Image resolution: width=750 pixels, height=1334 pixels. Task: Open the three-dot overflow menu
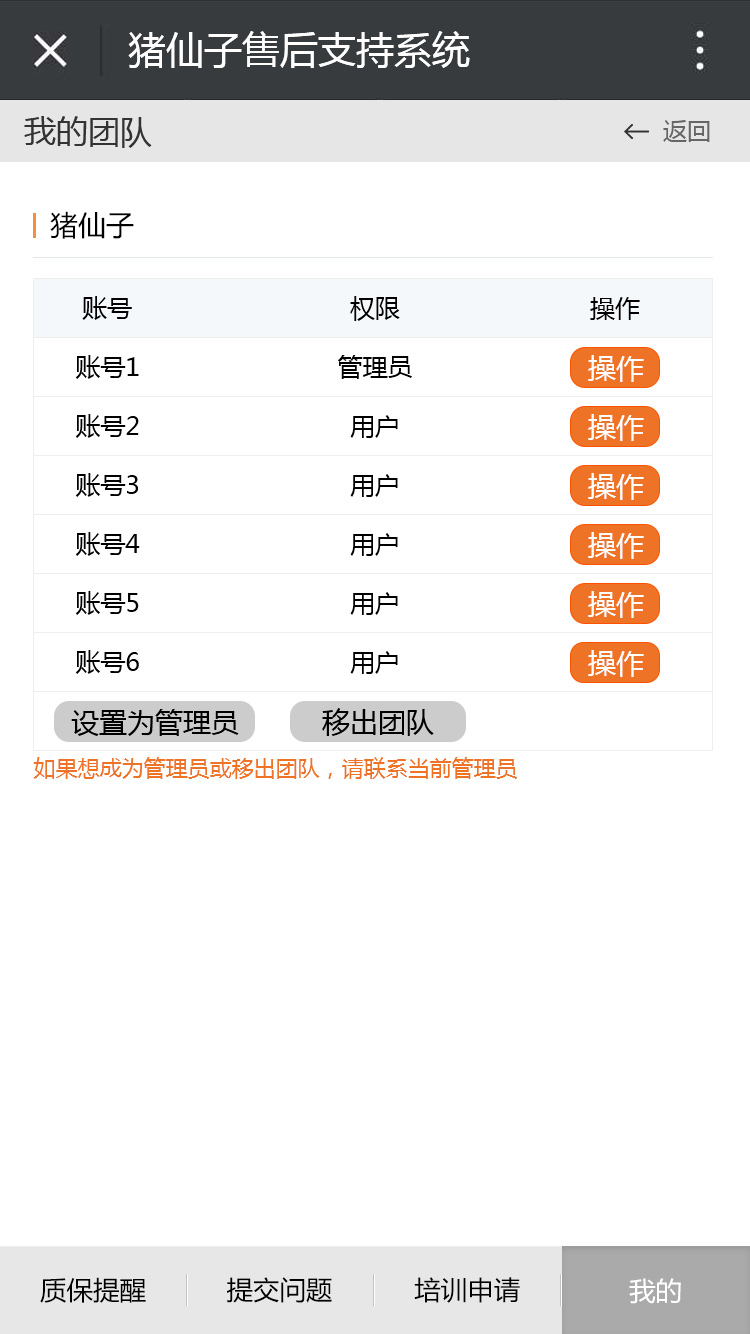(x=700, y=50)
